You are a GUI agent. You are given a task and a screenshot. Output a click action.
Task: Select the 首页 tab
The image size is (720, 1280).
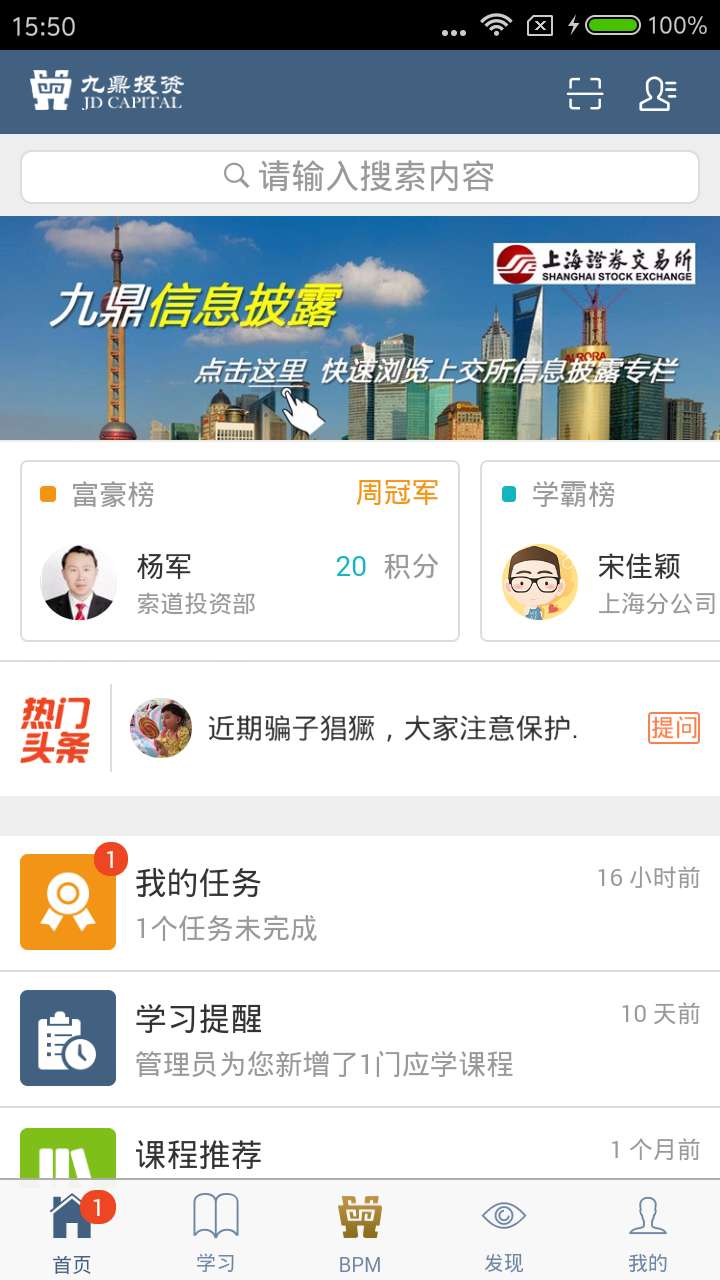pyautogui.click(x=72, y=1230)
